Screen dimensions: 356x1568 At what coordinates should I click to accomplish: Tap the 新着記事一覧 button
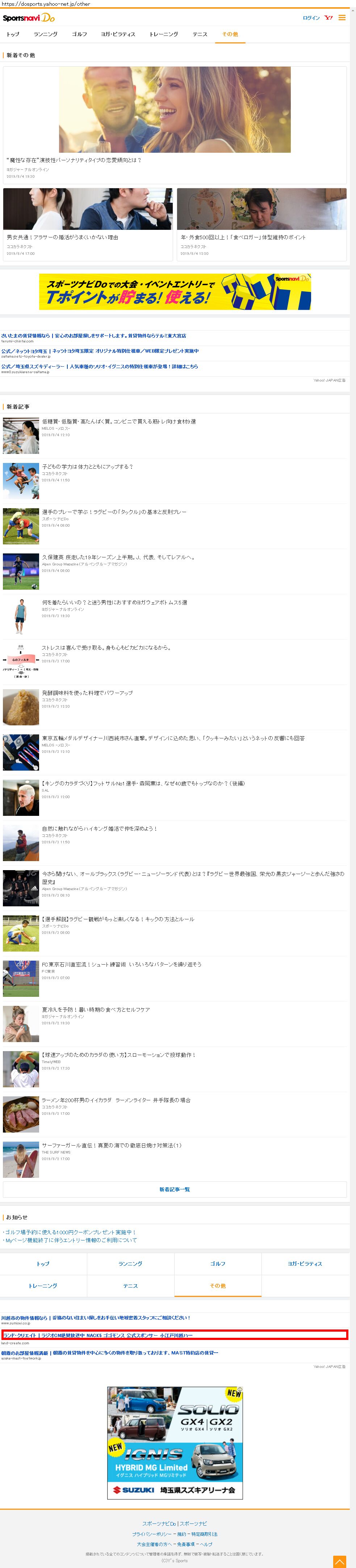(x=175, y=1189)
